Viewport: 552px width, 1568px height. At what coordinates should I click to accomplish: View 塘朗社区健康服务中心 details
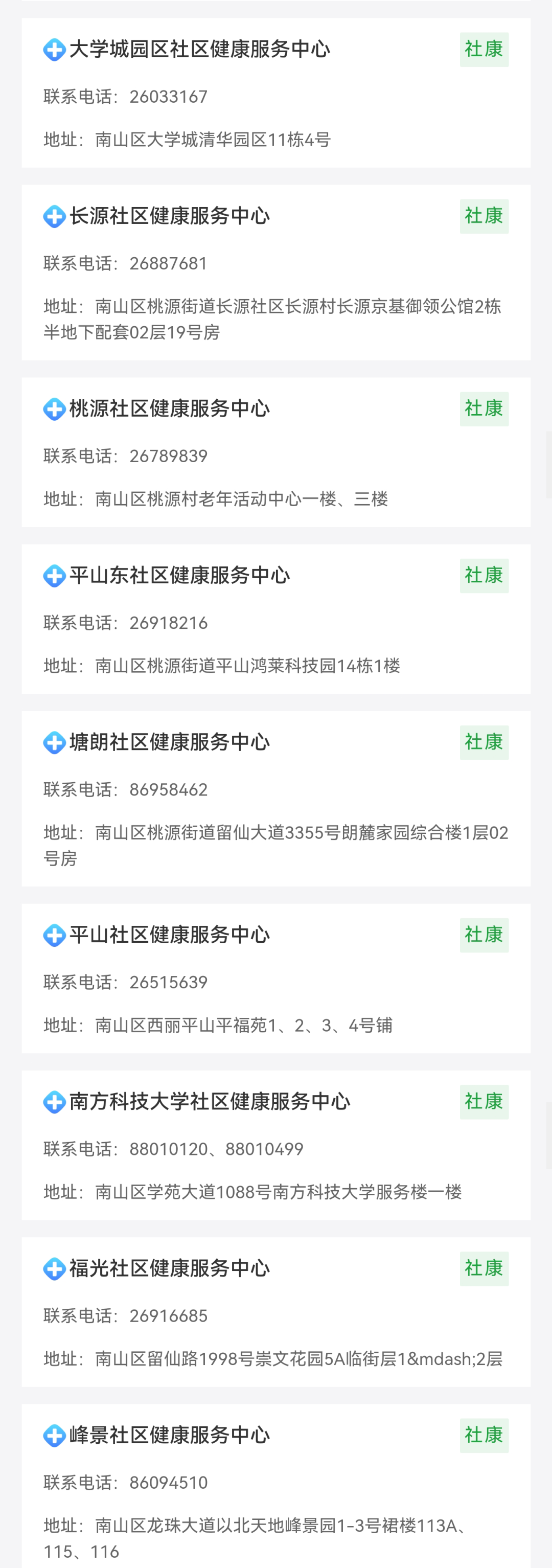click(x=169, y=742)
